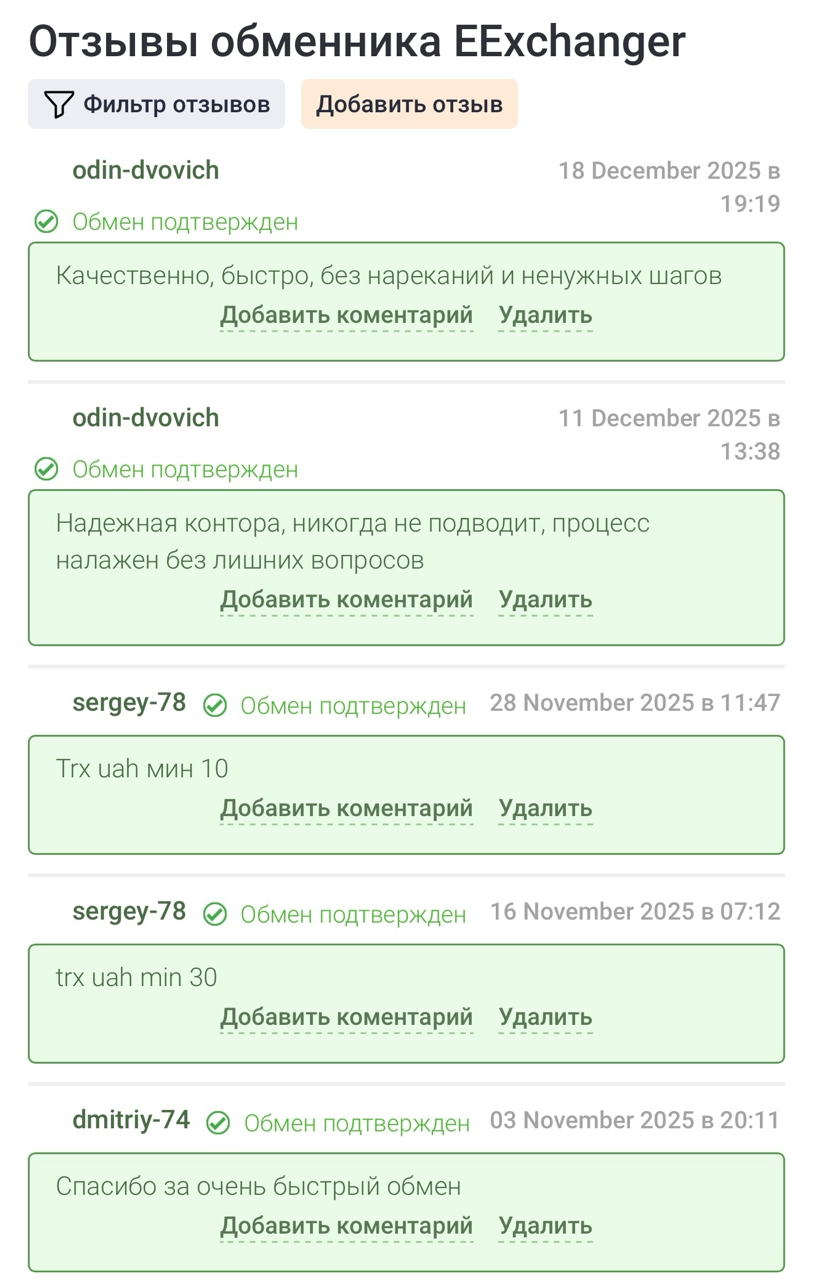
Task: Click Удалить on odin-dvovich's 11 December review
Action: click(544, 599)
